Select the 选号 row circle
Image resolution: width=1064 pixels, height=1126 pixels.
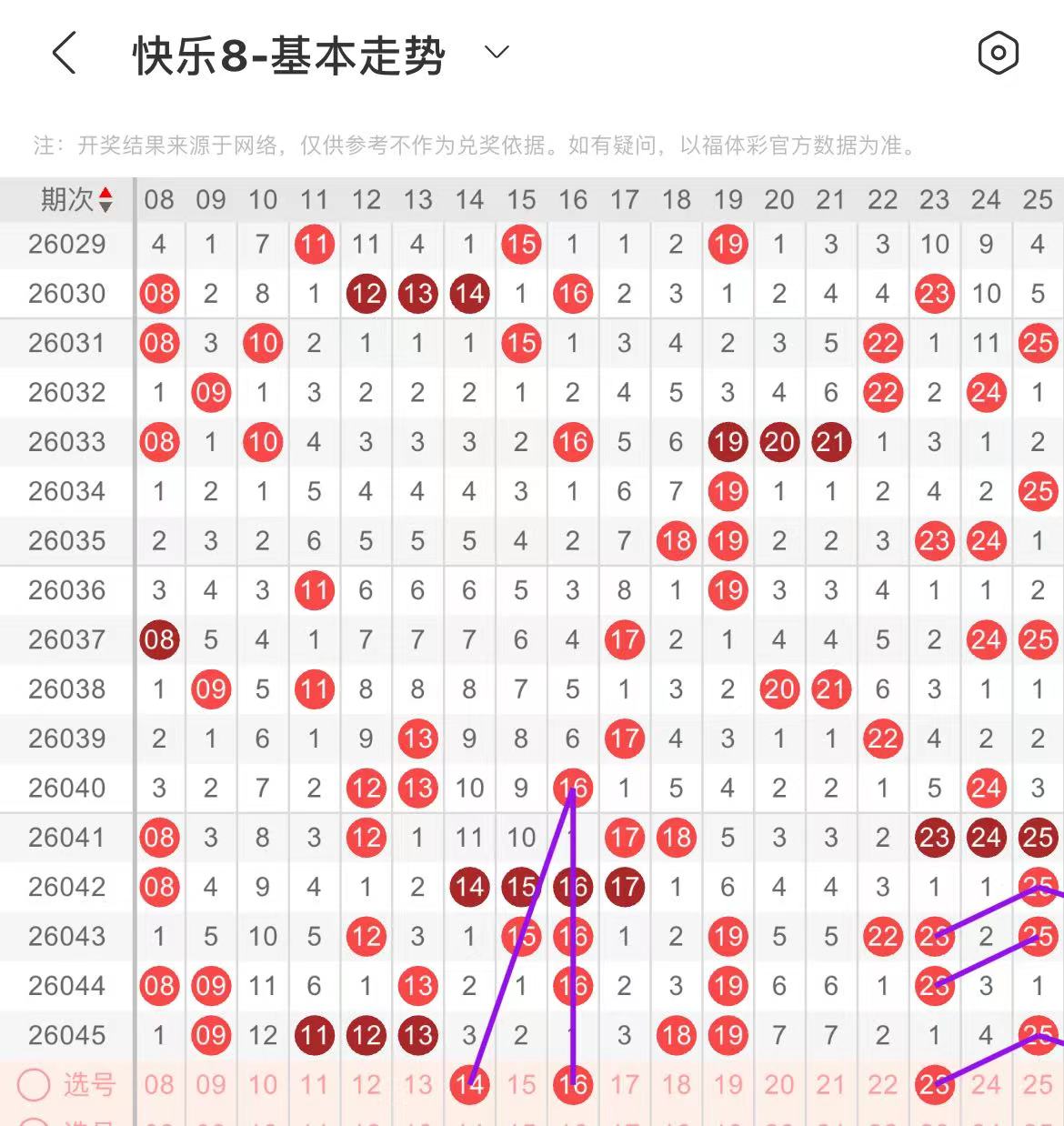tap(34, 1084)
